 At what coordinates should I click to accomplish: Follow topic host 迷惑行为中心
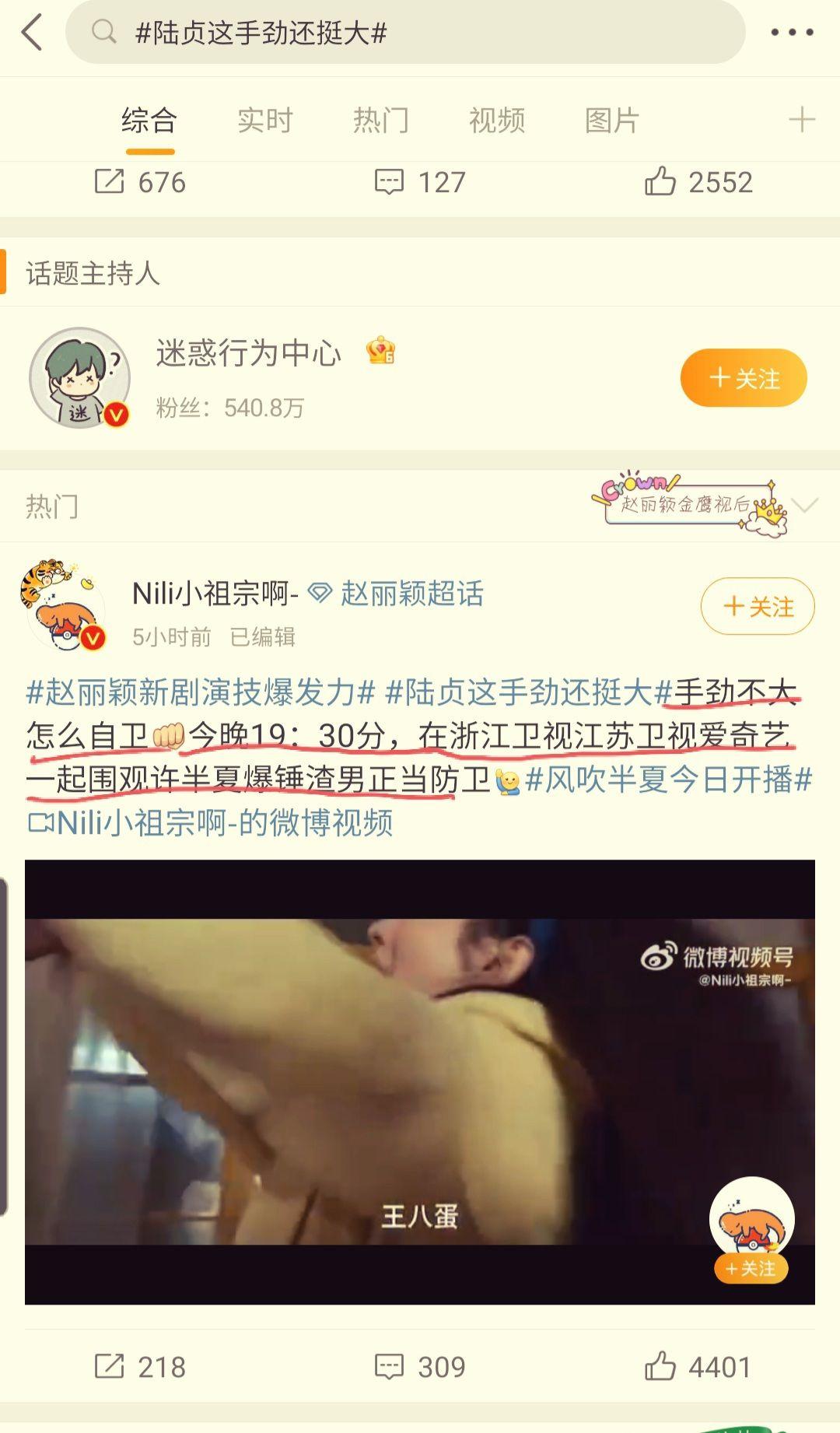tap(744, 378)
